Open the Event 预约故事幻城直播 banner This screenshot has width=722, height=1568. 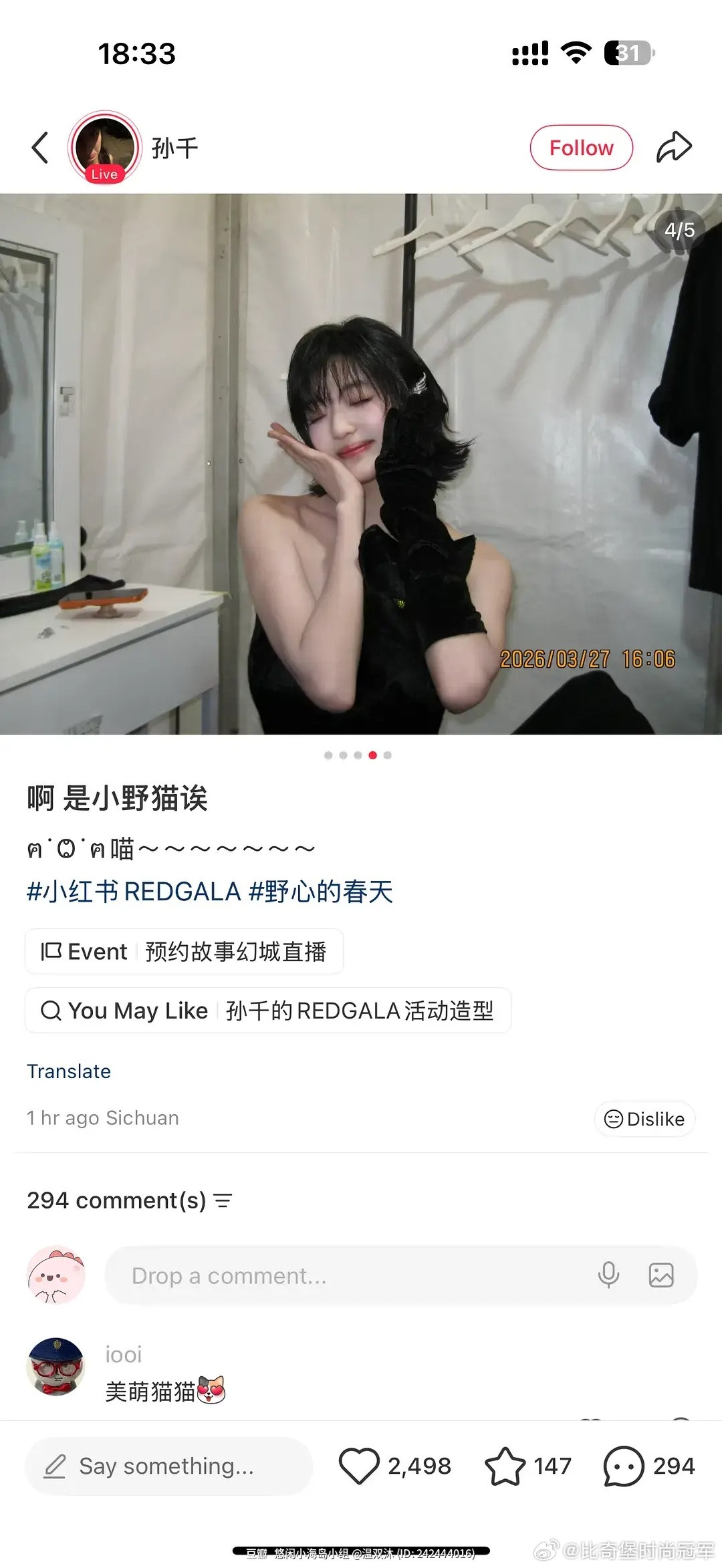pyautogui.click(x=185, y=952)
